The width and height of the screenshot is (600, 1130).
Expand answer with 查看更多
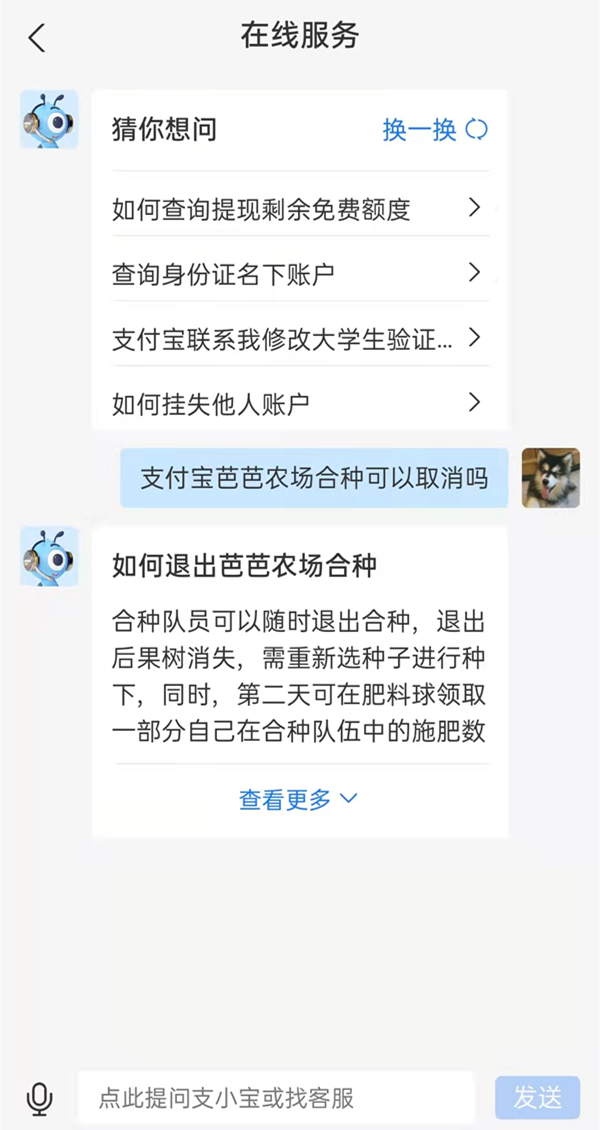point(298,799)
